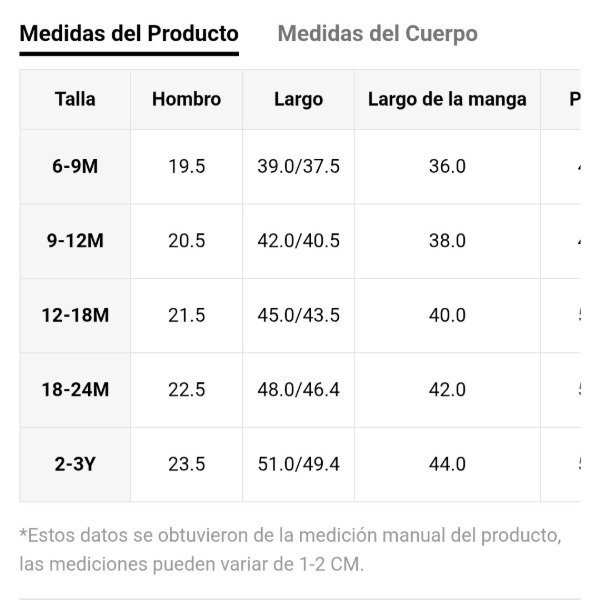The height and width of the screenshot is (600, 600).
Task: Select the Medidas del Producto tab
Action: 129,34
